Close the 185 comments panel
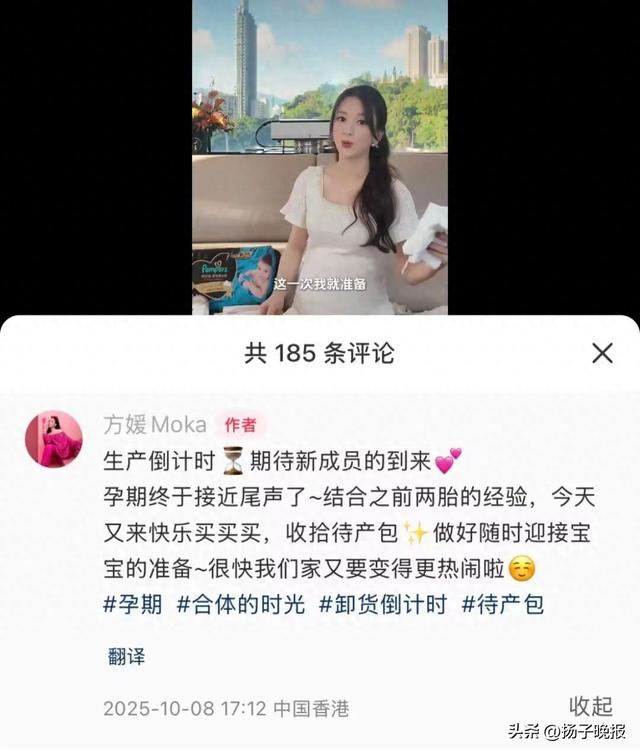This screenshot has height=754, width=640. 602,353
